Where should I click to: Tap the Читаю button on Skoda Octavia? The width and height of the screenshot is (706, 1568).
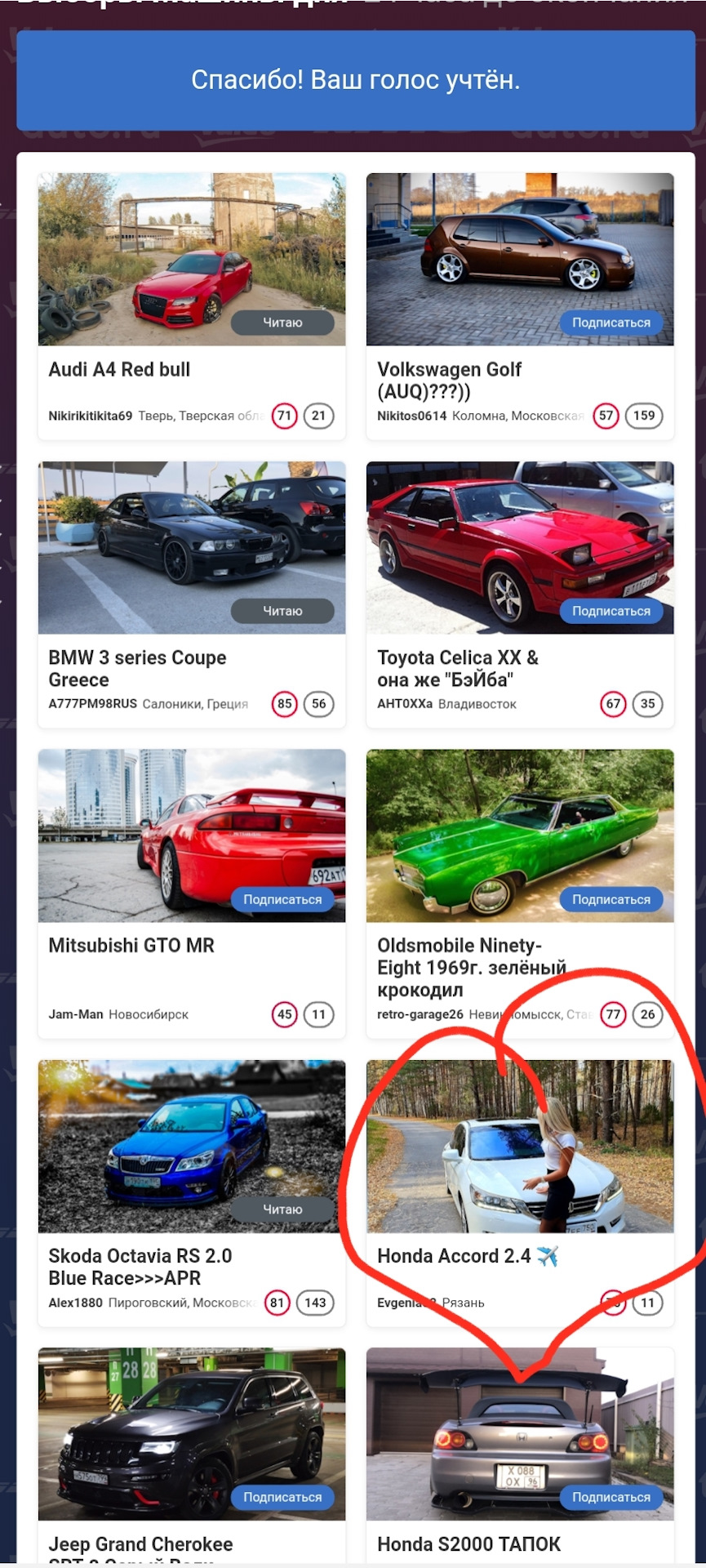coord(282,1209)
